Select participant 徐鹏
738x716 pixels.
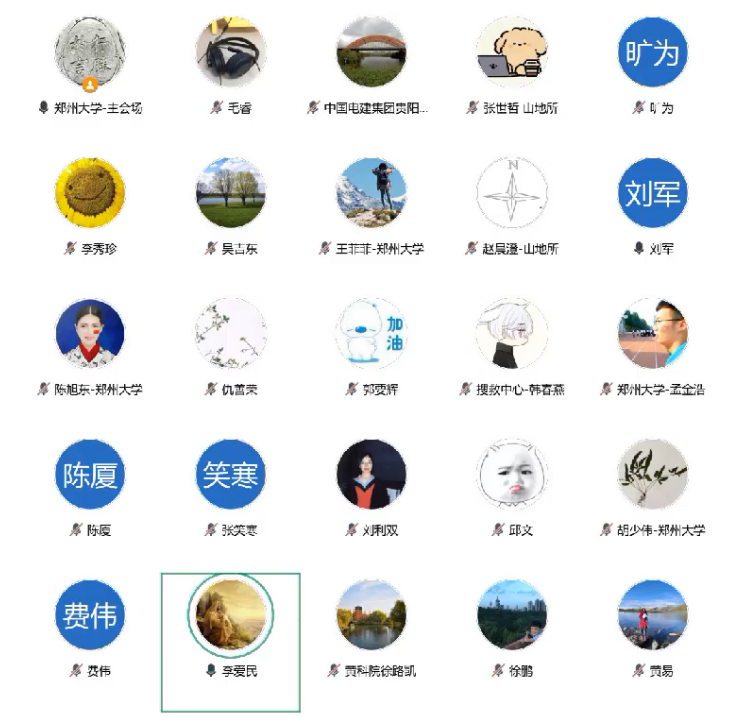[x=512, y=616]
